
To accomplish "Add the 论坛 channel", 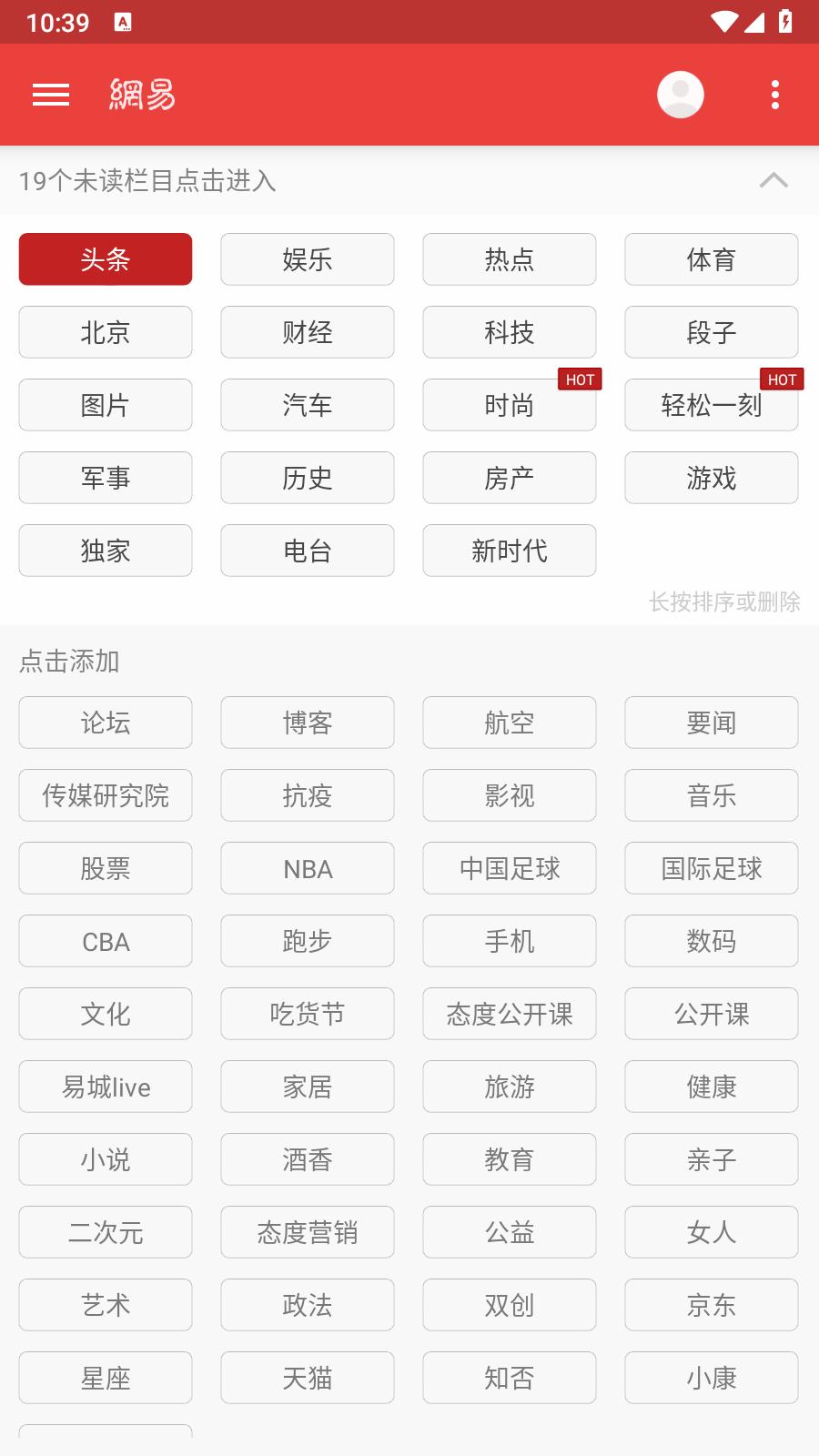I will click(x=106, y=723).
